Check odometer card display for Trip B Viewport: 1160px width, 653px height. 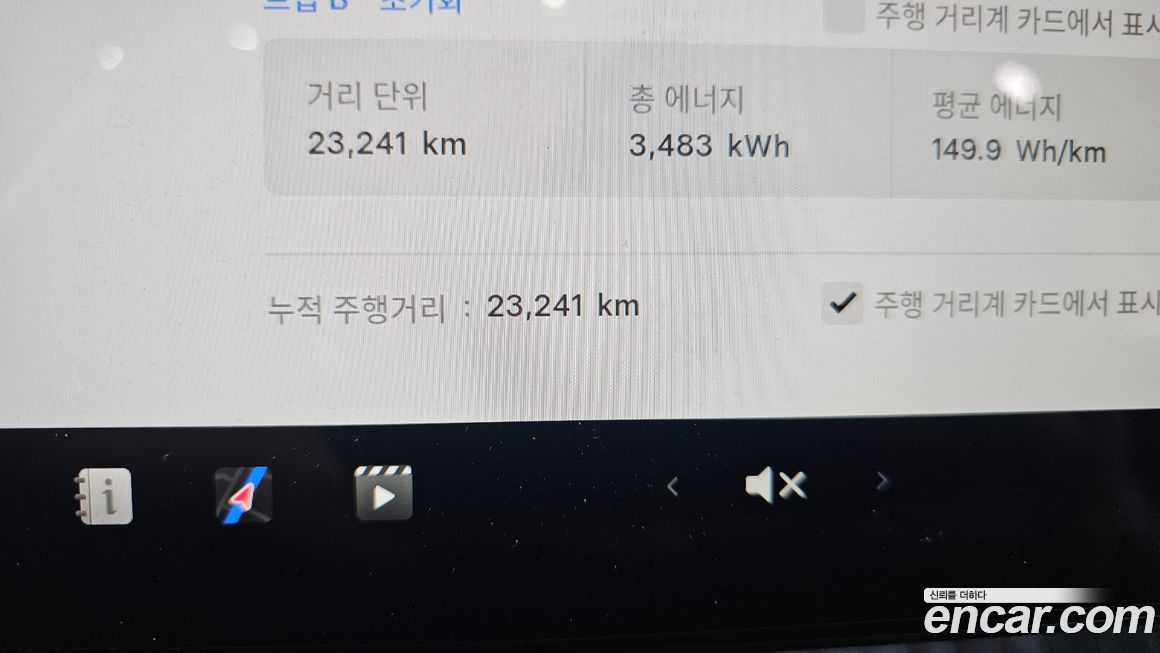844,15
